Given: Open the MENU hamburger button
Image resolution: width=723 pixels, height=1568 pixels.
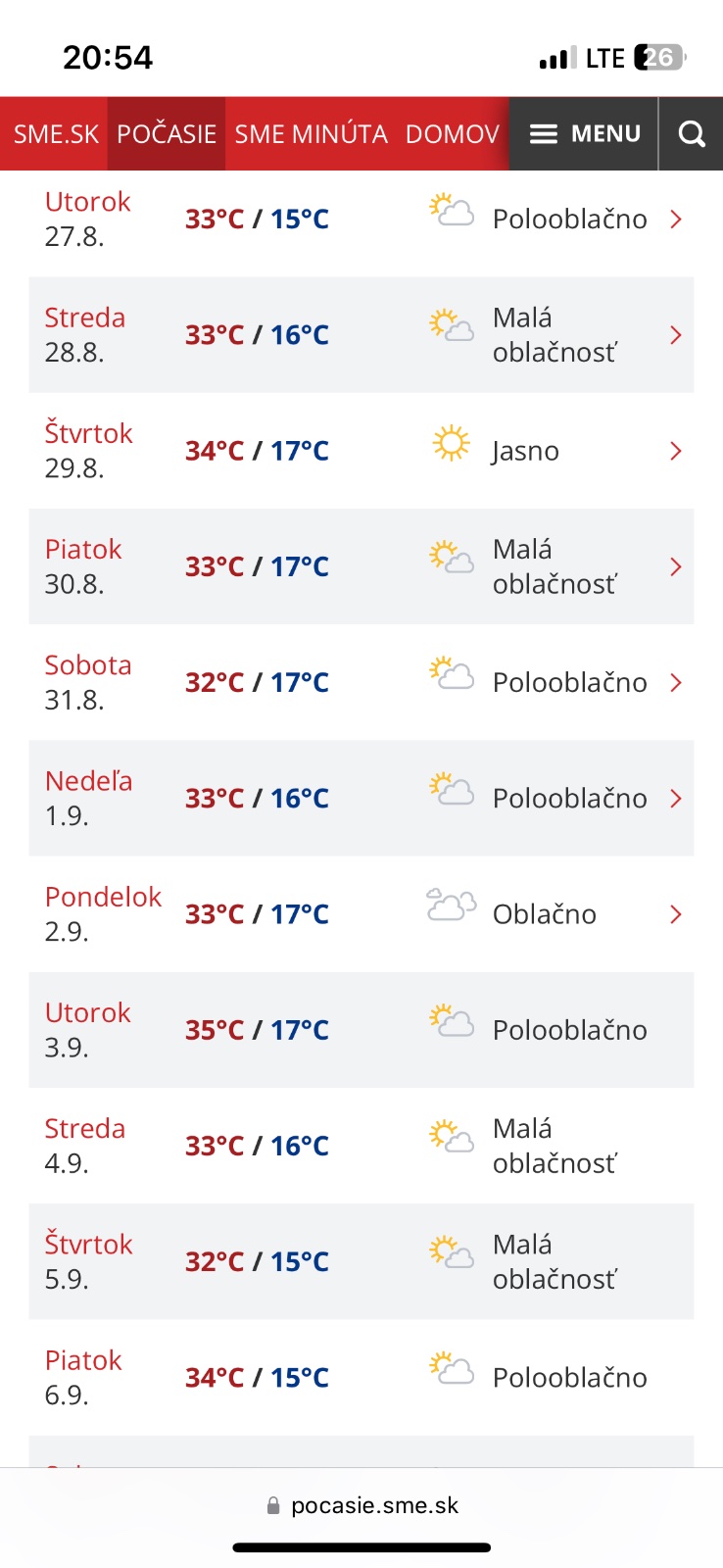Looking at the screenshot, I should pyautogui.click(x=585, y=134).
